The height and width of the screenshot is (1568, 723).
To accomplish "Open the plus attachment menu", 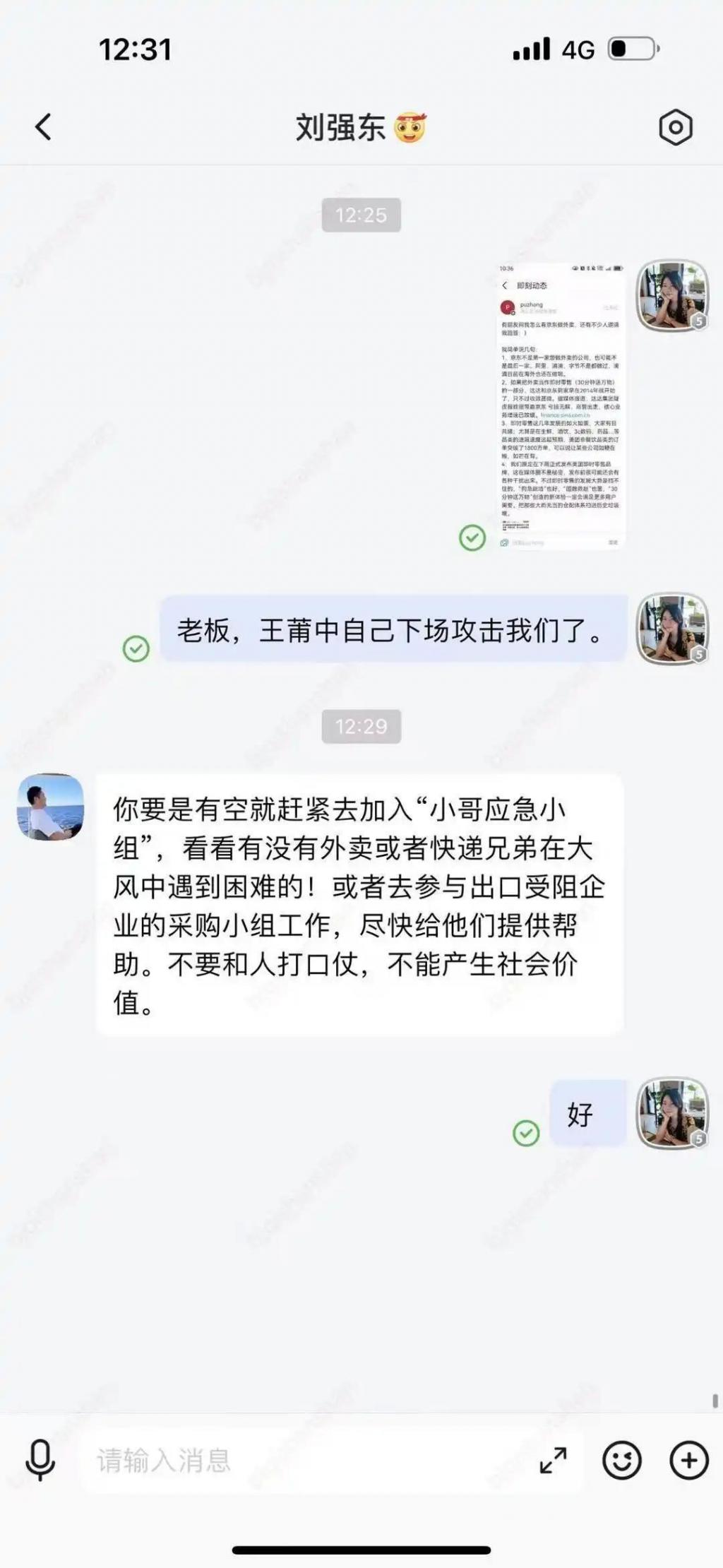I will tap(688, 1460).
